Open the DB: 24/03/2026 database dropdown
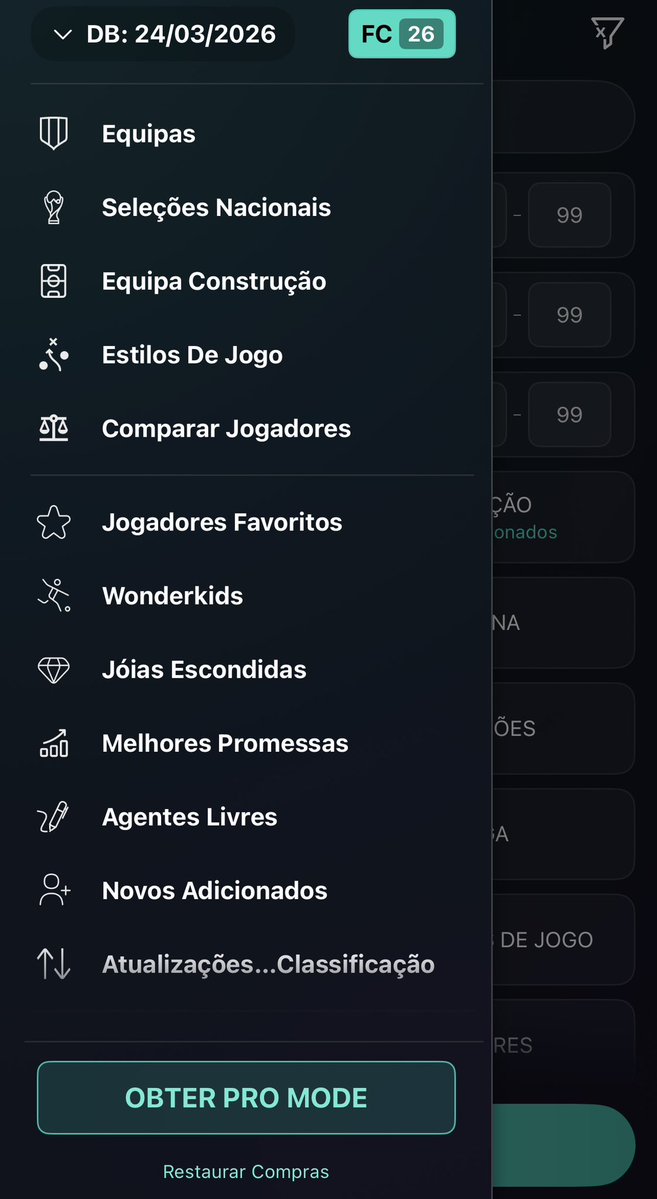657x1199 pixels. [x=162, y=34]
